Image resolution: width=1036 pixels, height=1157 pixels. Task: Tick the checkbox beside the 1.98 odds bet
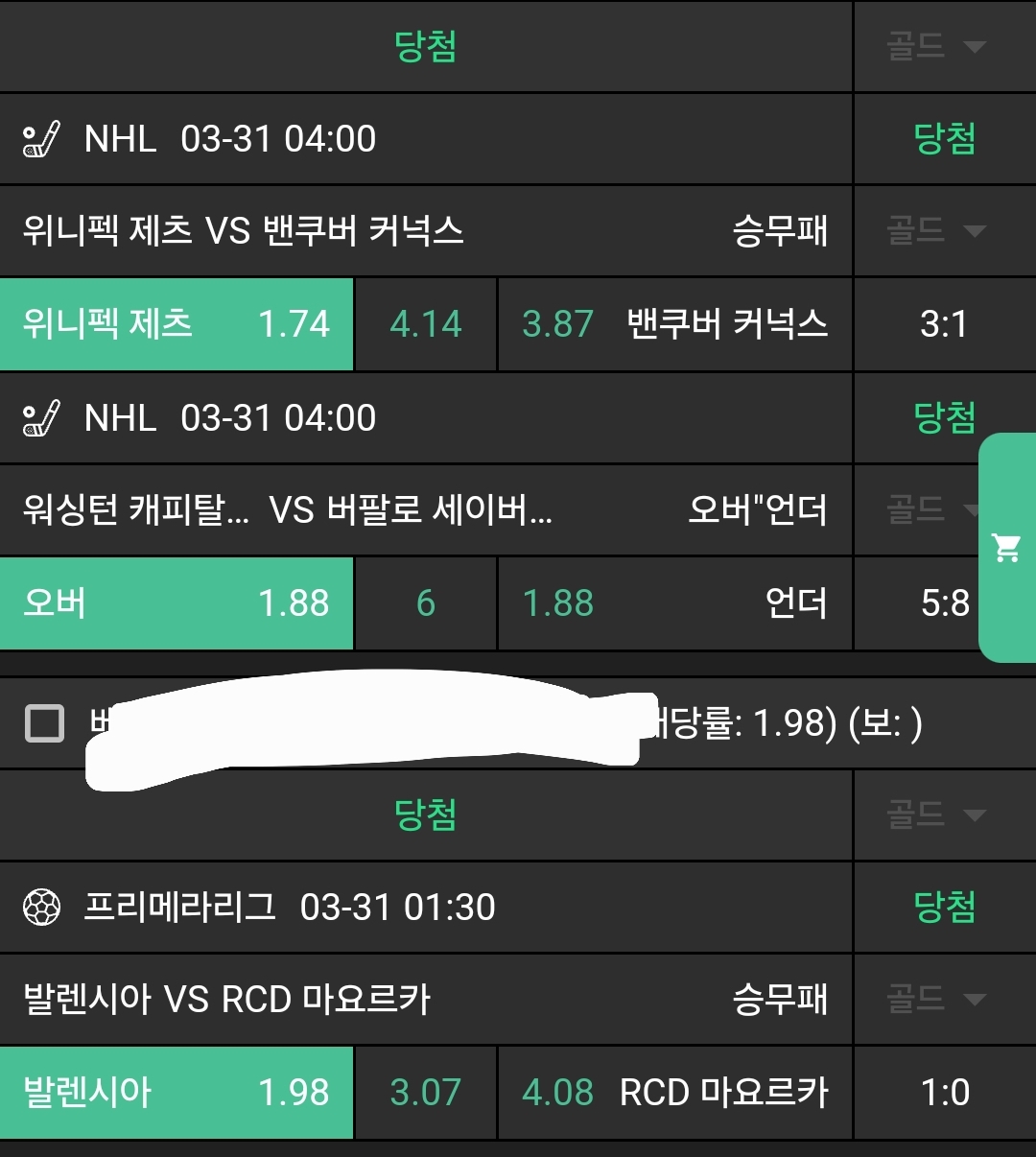(x=44, y=723)
